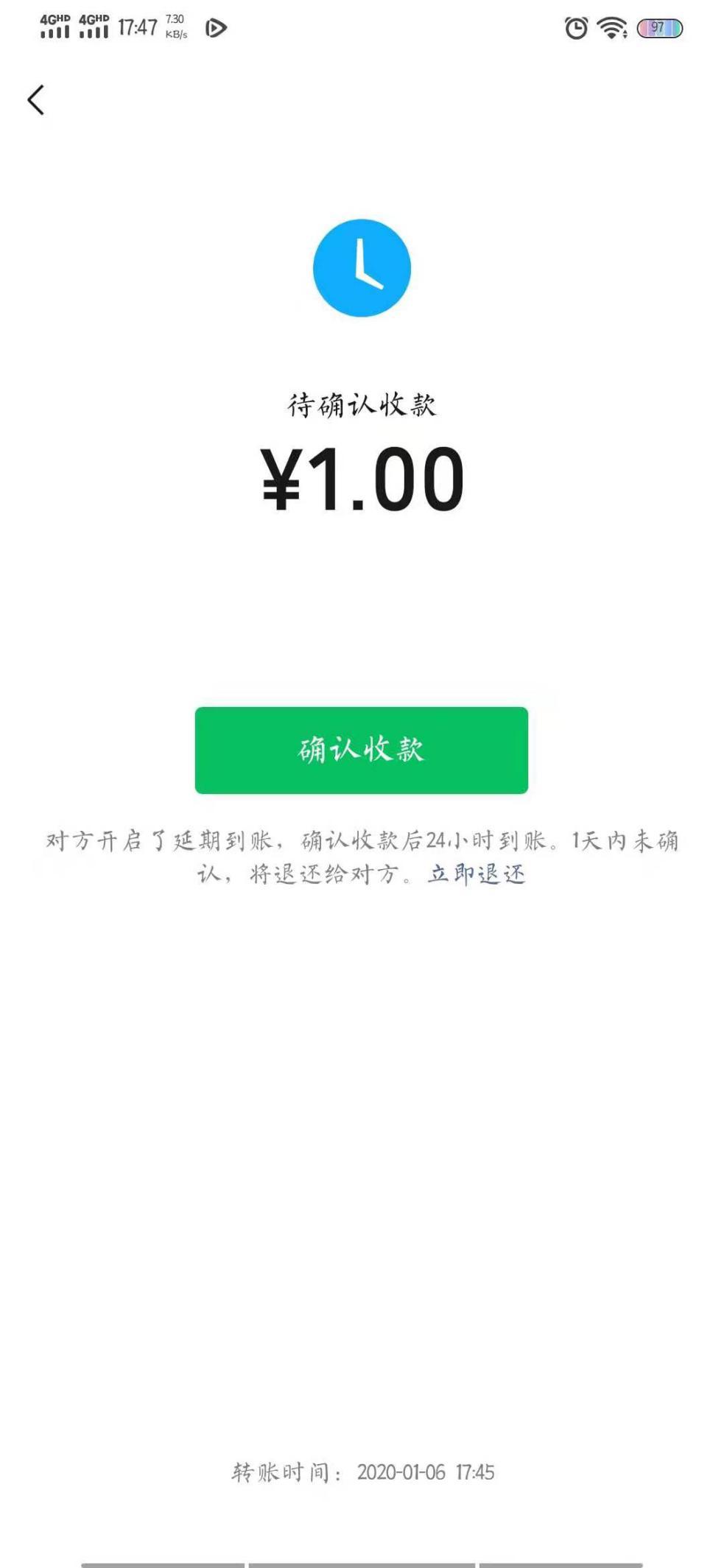Tap the 立即退还 refund link

coord(477,874)
